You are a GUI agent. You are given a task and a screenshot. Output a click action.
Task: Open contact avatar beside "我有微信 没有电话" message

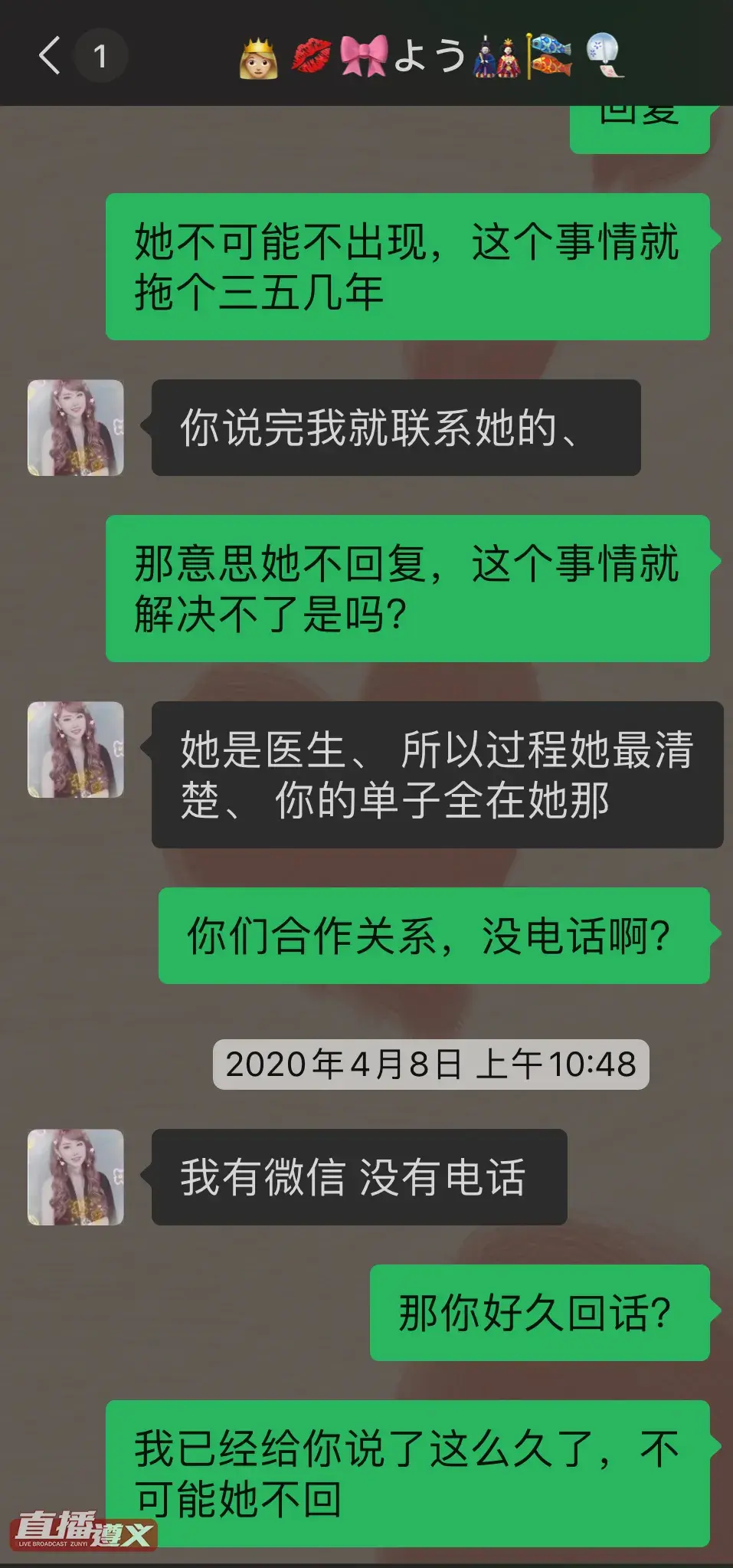(x=76, y=1177)
